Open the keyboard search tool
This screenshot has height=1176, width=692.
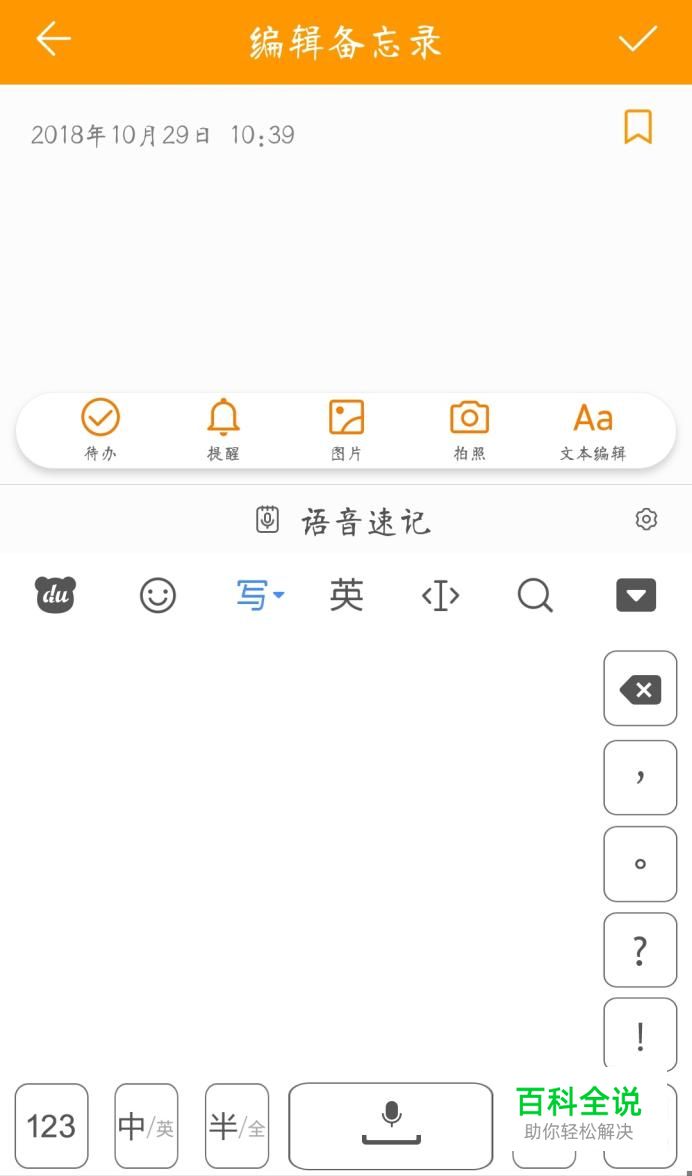[535, 596]
